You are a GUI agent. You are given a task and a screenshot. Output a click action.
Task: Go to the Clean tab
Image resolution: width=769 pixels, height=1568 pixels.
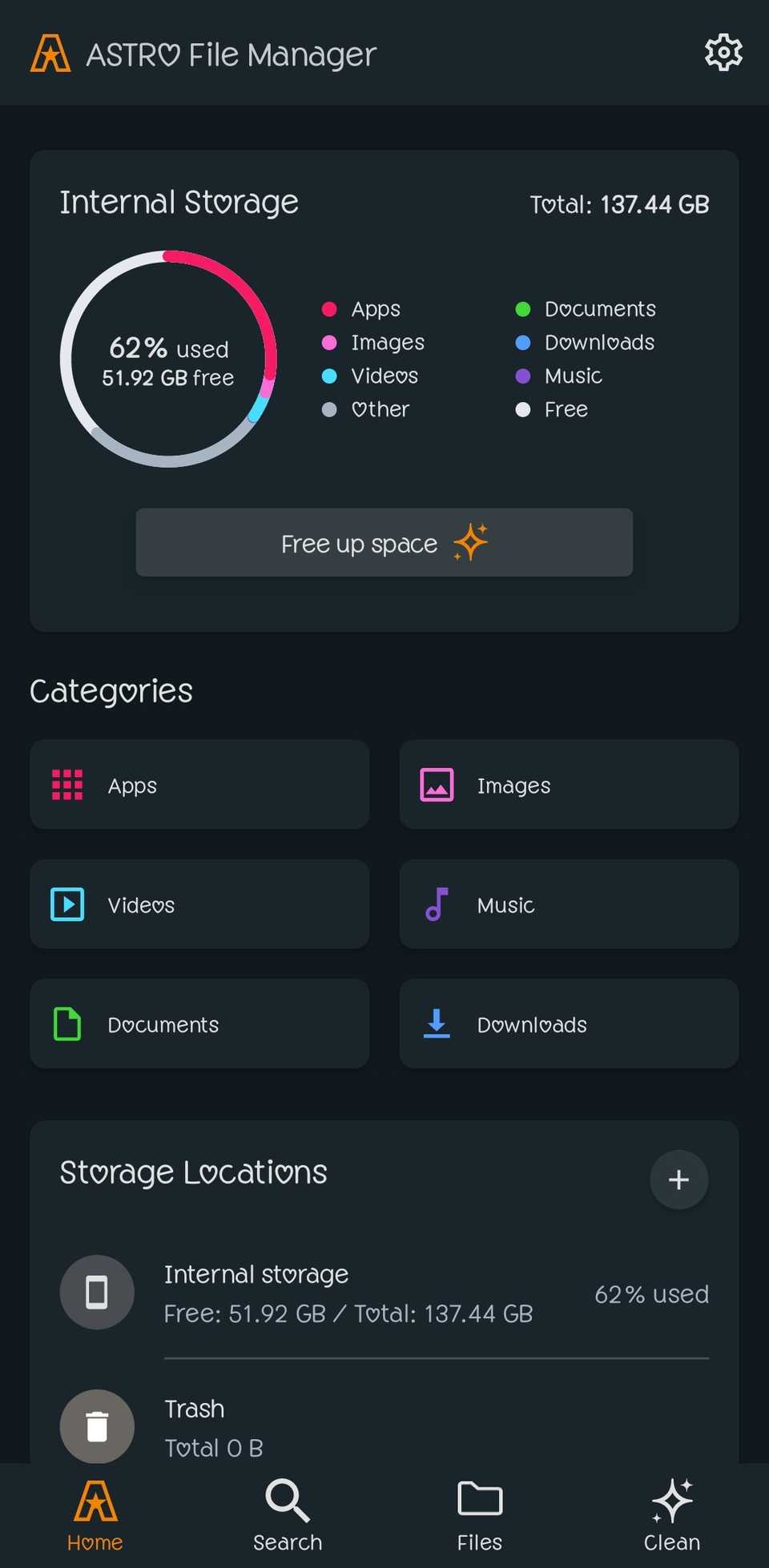[671, 1515]
